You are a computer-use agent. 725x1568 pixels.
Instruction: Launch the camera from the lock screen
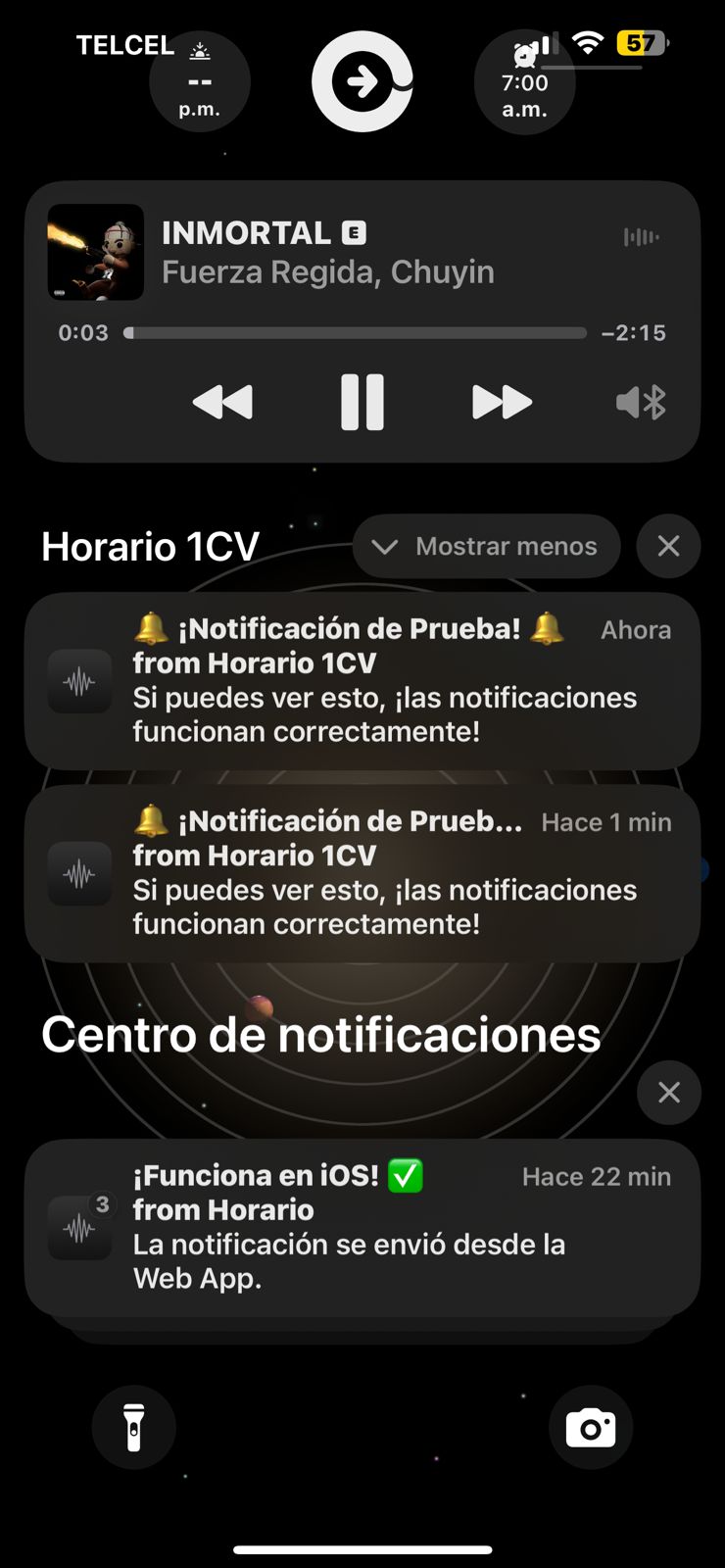click(591, 1427)
